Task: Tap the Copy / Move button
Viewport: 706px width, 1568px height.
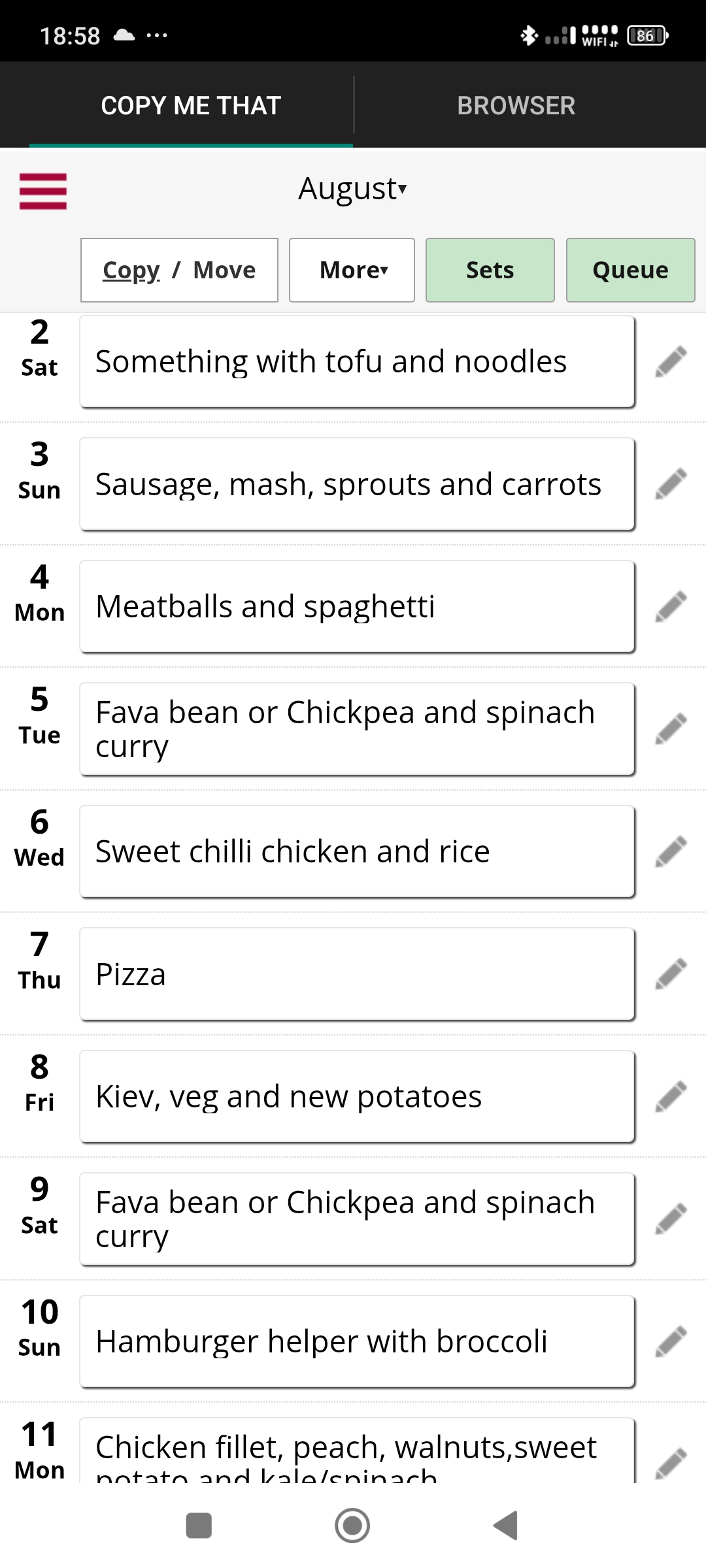Action: coord(179,270)
